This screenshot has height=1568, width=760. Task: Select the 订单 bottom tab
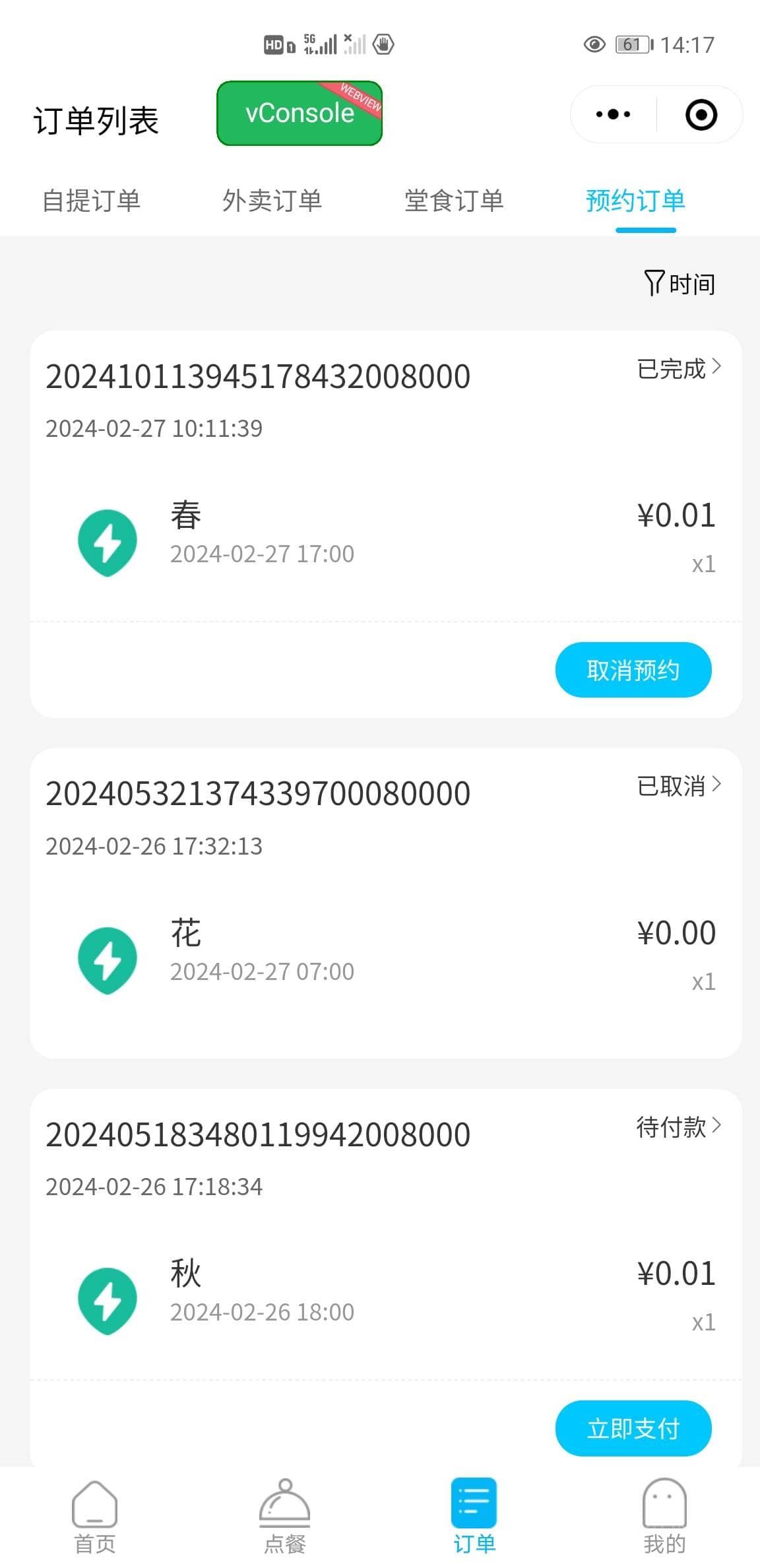tap(474, 1517)
